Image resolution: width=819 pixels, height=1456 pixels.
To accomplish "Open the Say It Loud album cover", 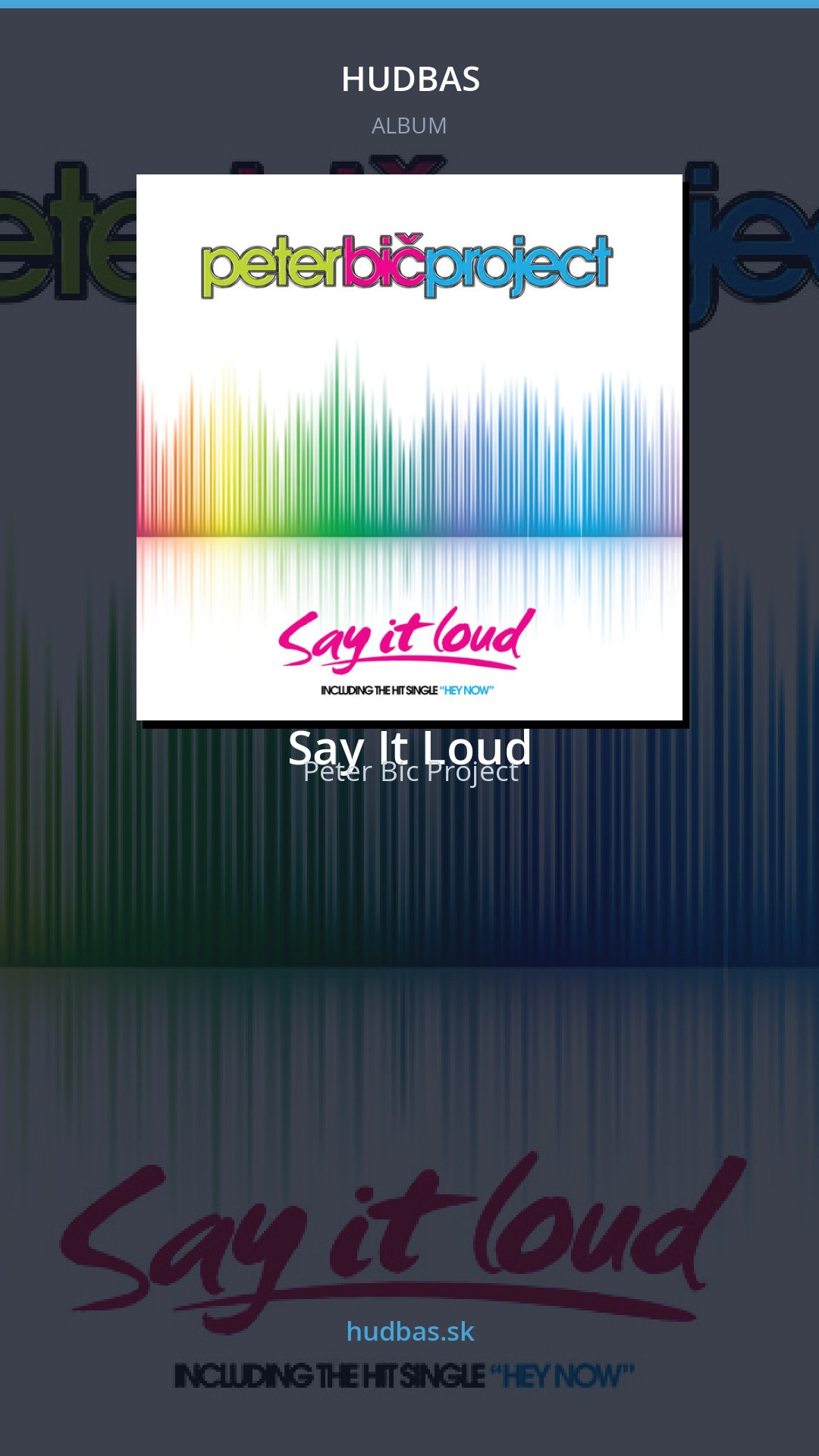I will (409, 447).
